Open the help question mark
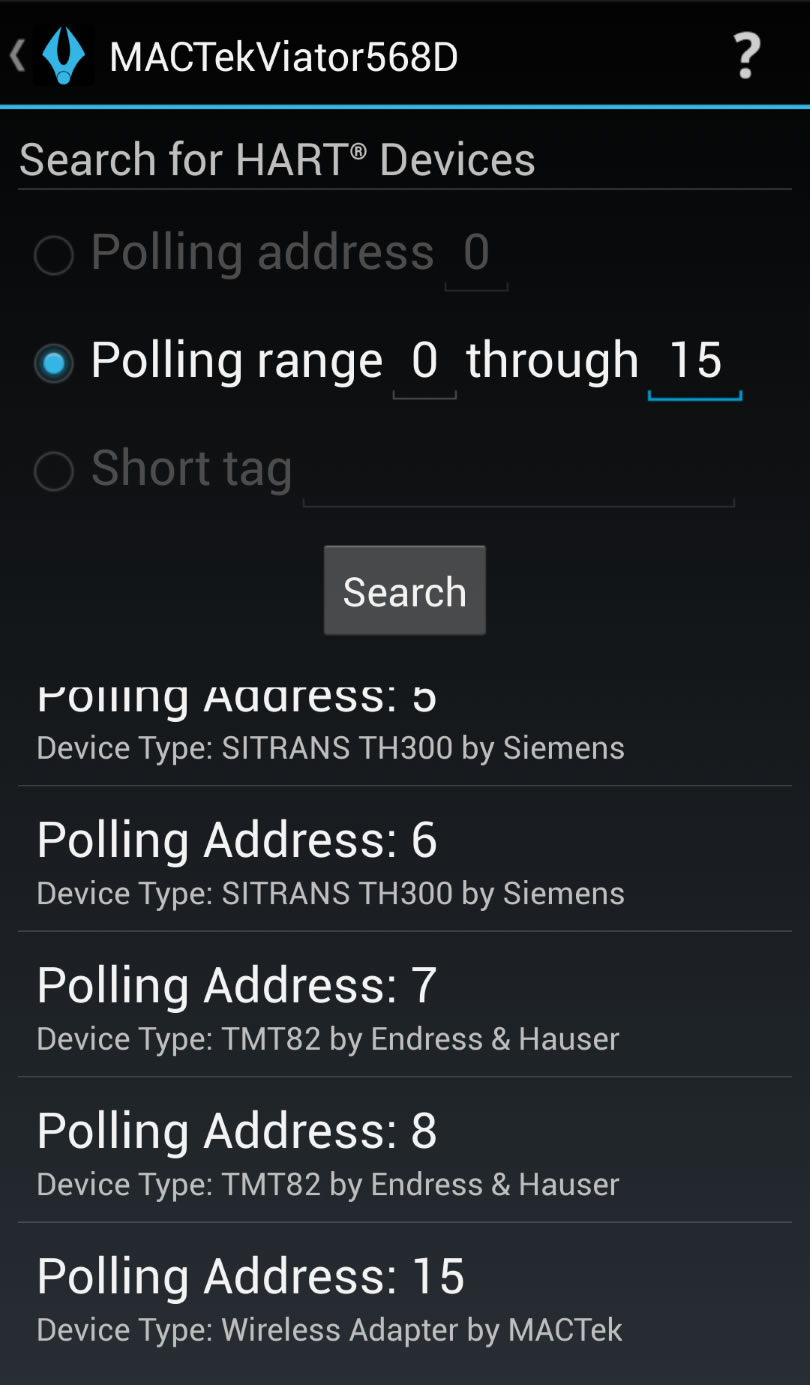The width and height of the screenshot is (810, 1385). coord(746,56)
